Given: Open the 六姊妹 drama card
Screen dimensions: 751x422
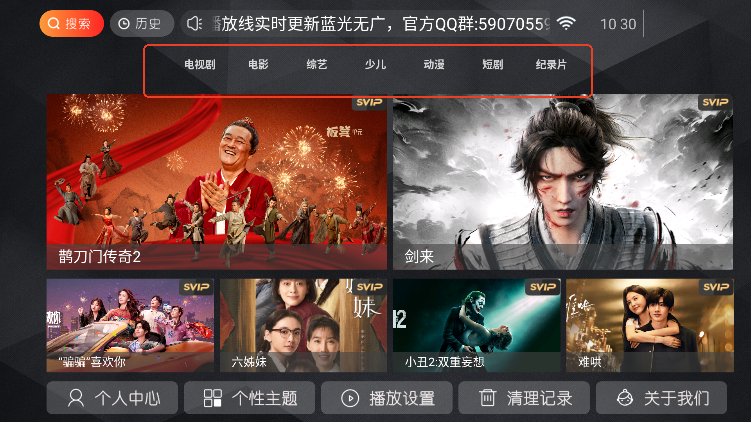Looking at the screenshot, I should pyautogui.click(x=303, y=325).
